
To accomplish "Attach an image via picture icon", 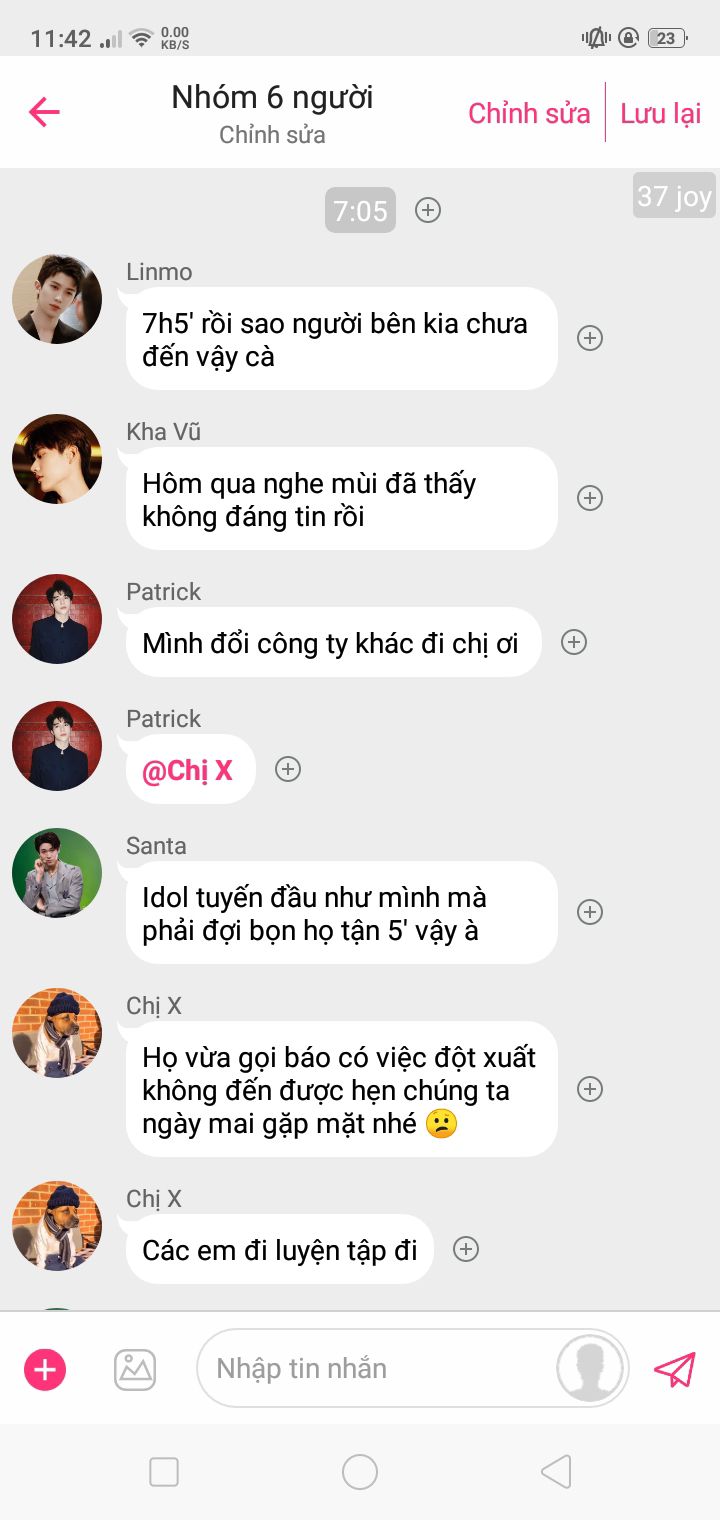I will click(x=135, y=1369).
